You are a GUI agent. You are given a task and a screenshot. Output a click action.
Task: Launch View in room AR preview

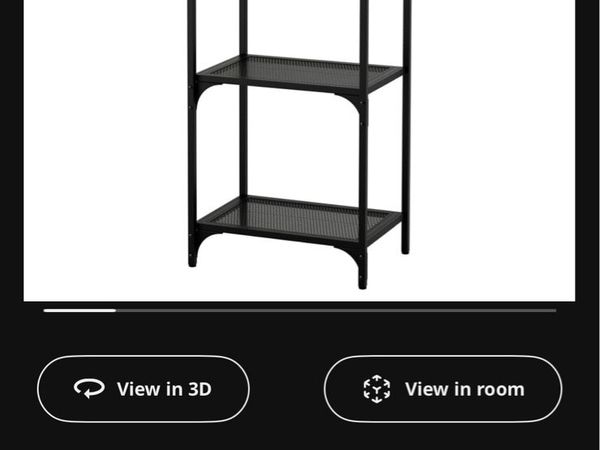(443, 389)
